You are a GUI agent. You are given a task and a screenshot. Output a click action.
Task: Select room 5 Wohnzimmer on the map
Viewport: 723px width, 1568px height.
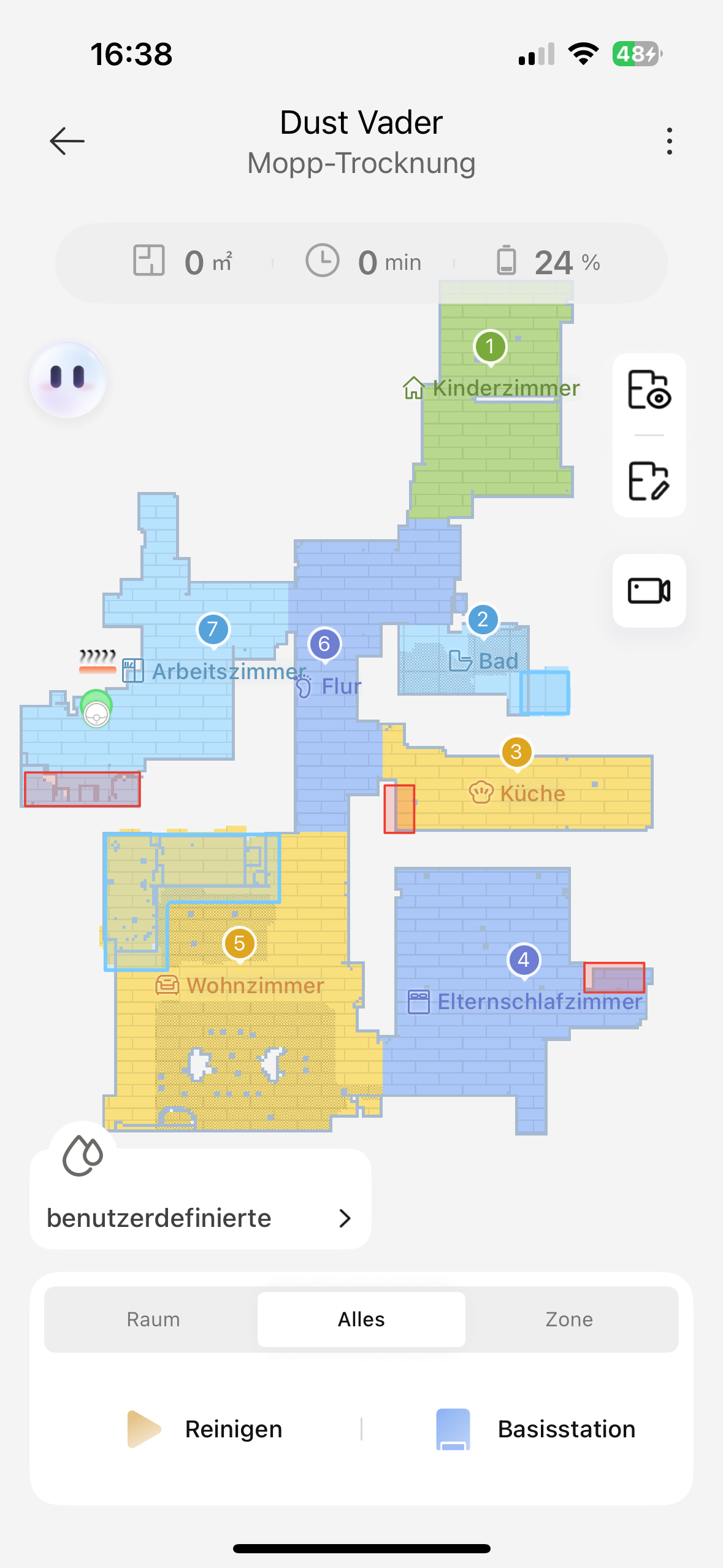[239, 943]
